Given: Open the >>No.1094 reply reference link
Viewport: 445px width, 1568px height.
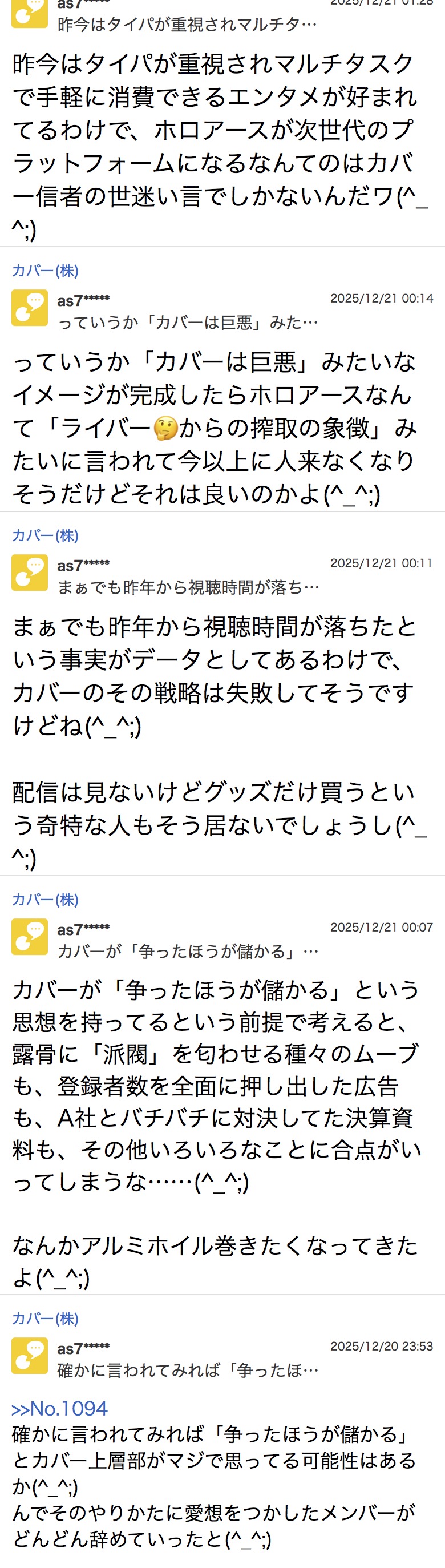Looking at the screenshot, I should point(59,1408).
